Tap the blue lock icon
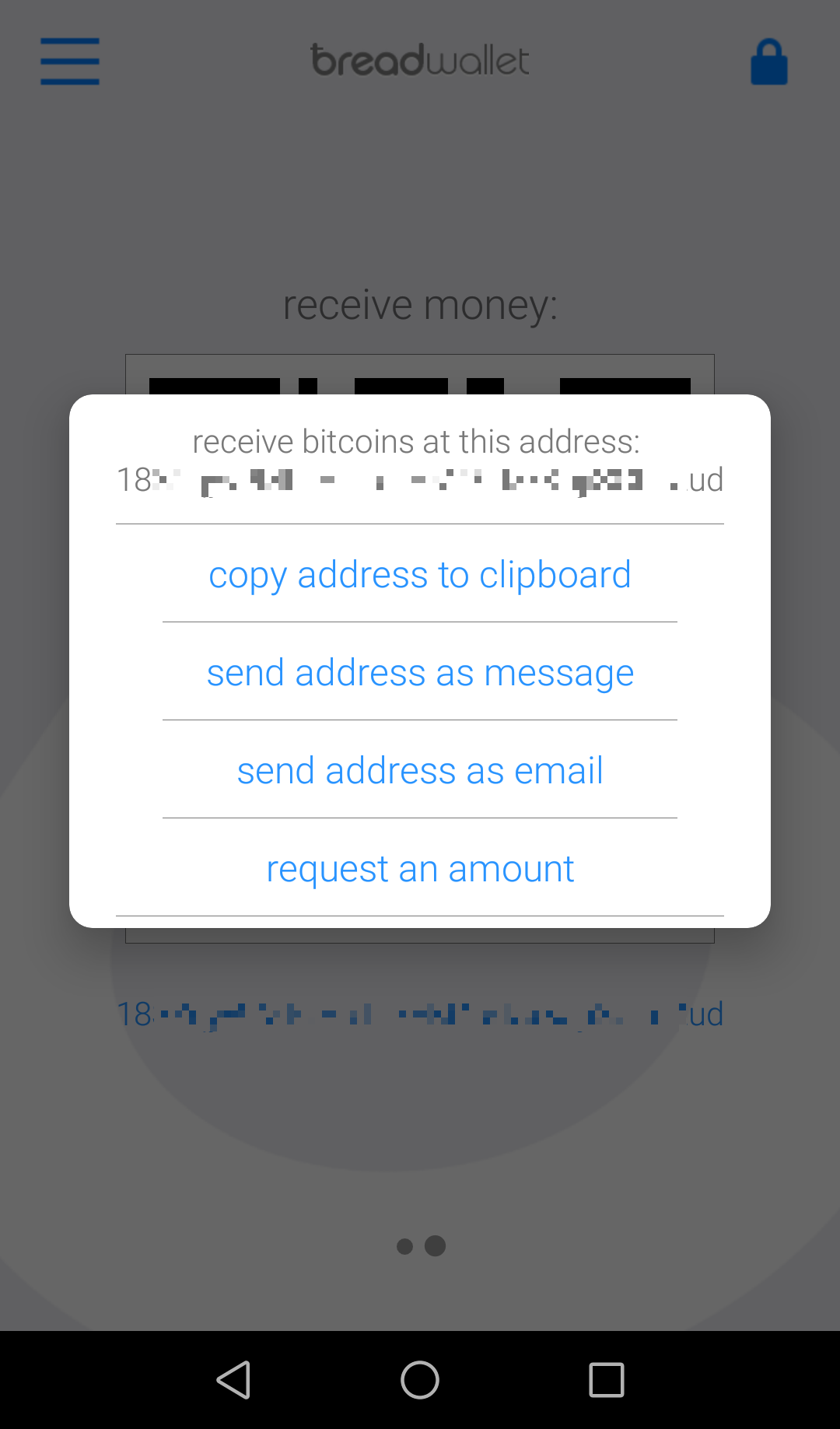 [x=768, y=62]
